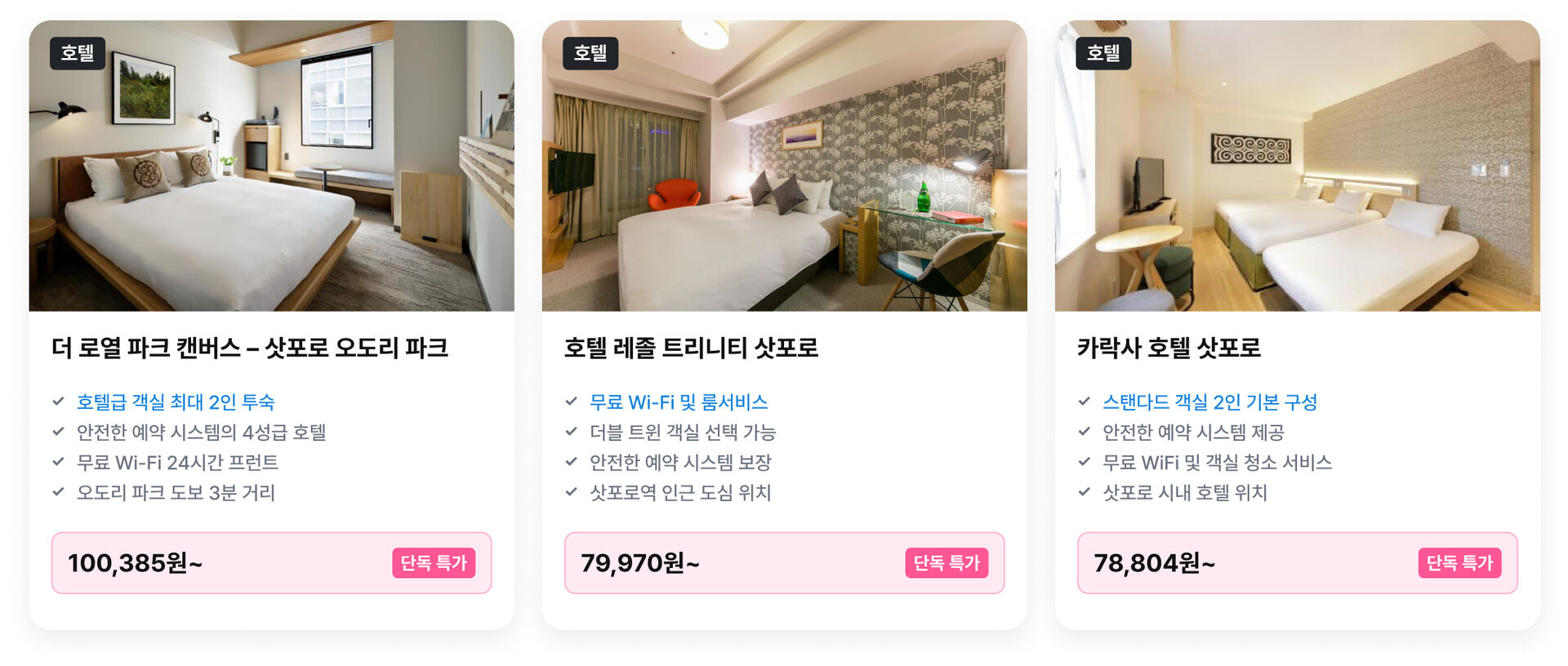Image resolution: width=1568 pixels, height=666 pixels.
Task: Select the 79,970원 단독 특가 price box
Action: point(784,563)
